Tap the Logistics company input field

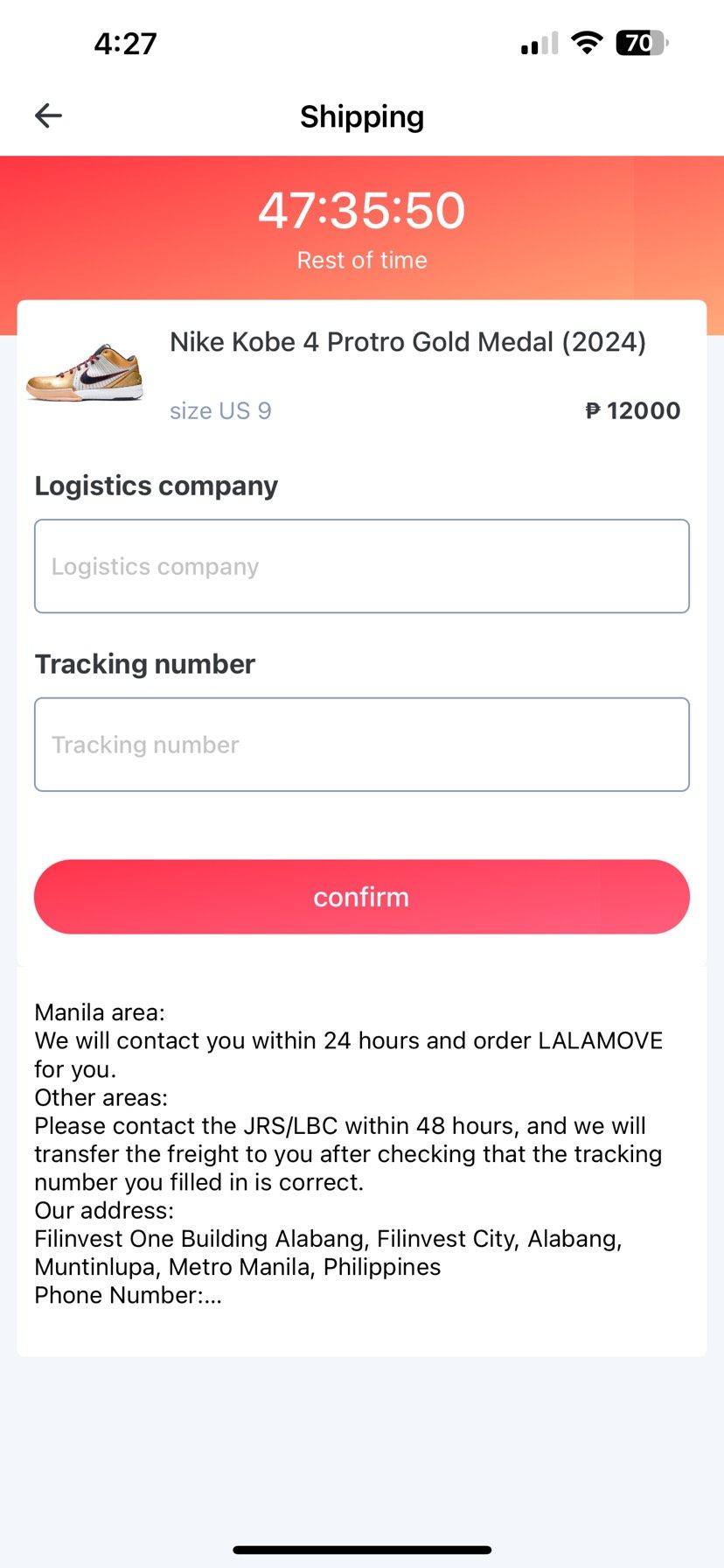point(361,566)
